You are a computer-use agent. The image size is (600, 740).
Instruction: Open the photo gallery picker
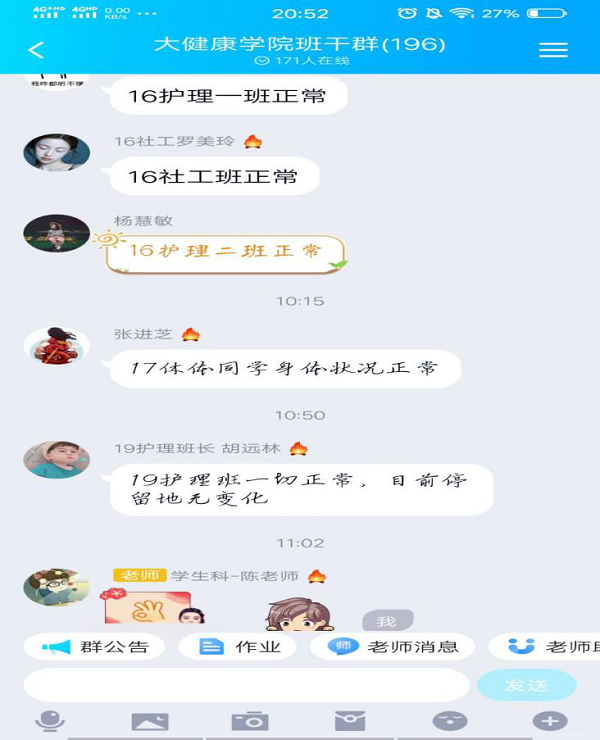[x=150, y=721]
